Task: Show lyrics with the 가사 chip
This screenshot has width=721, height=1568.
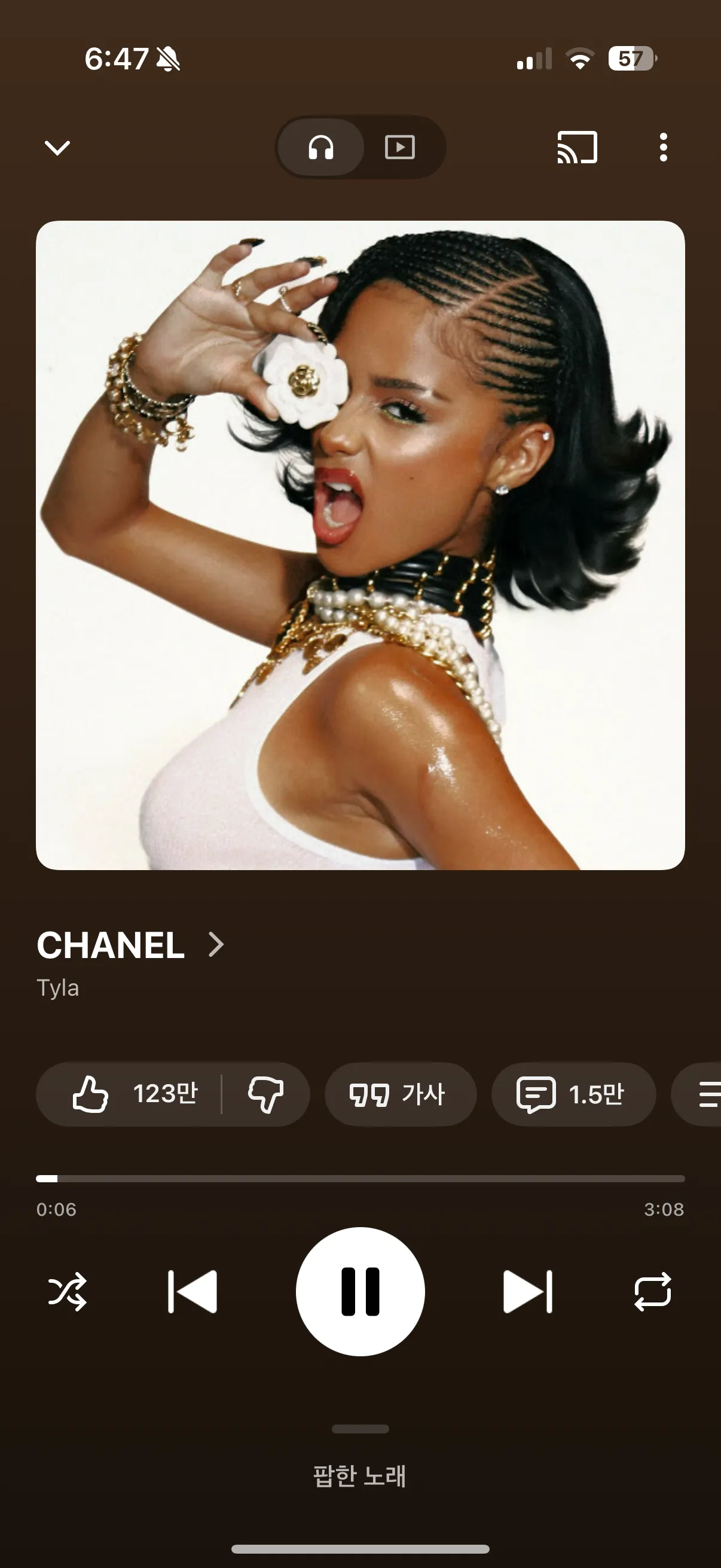Action: [401, 1094]
